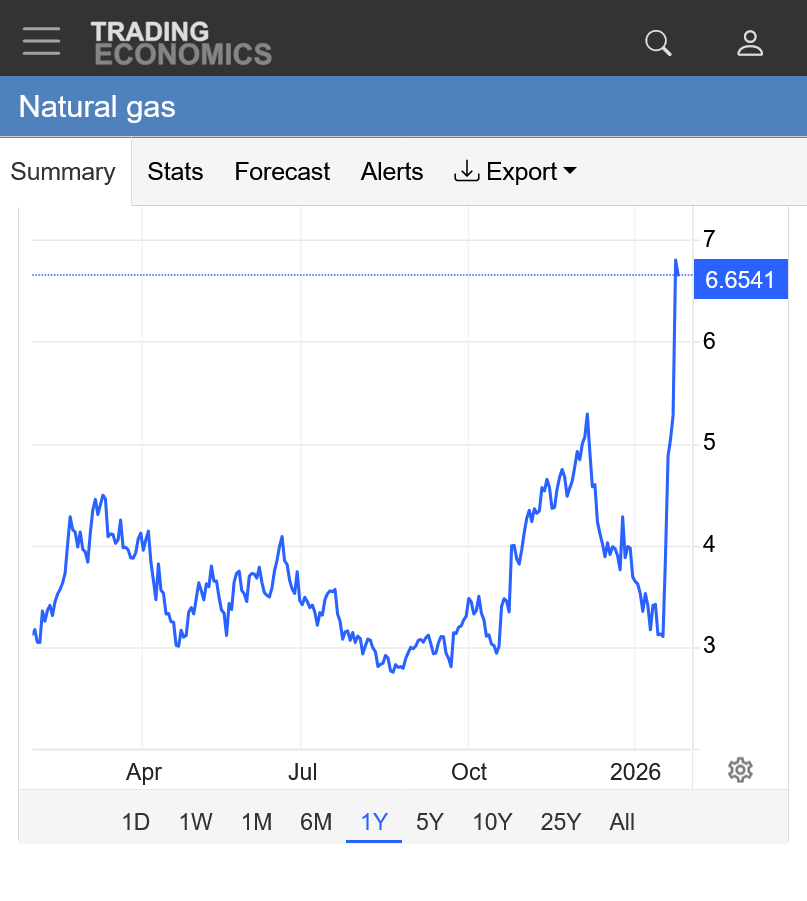
Task: Show All historical data range
Action: pos(622,822)
